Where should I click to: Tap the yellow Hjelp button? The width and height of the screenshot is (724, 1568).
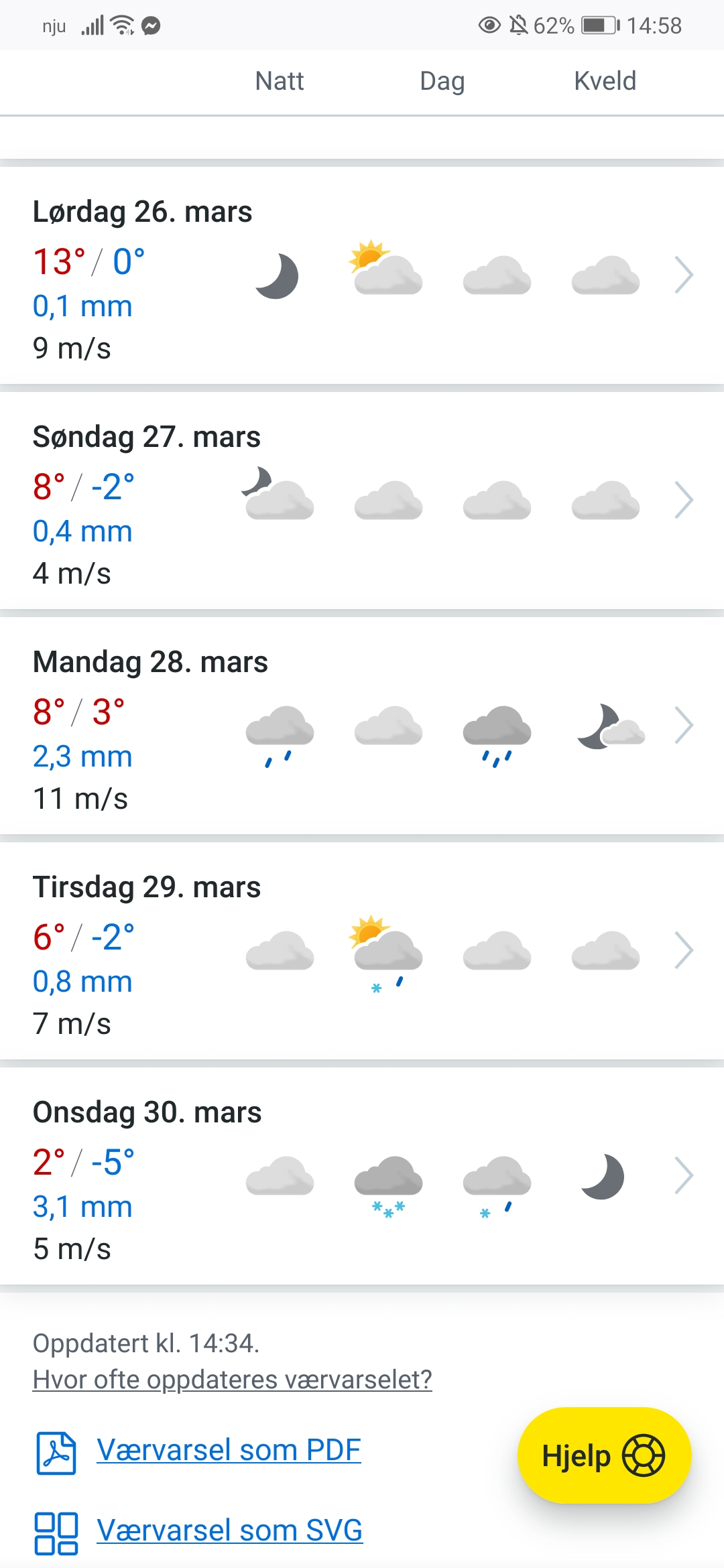604,1455
